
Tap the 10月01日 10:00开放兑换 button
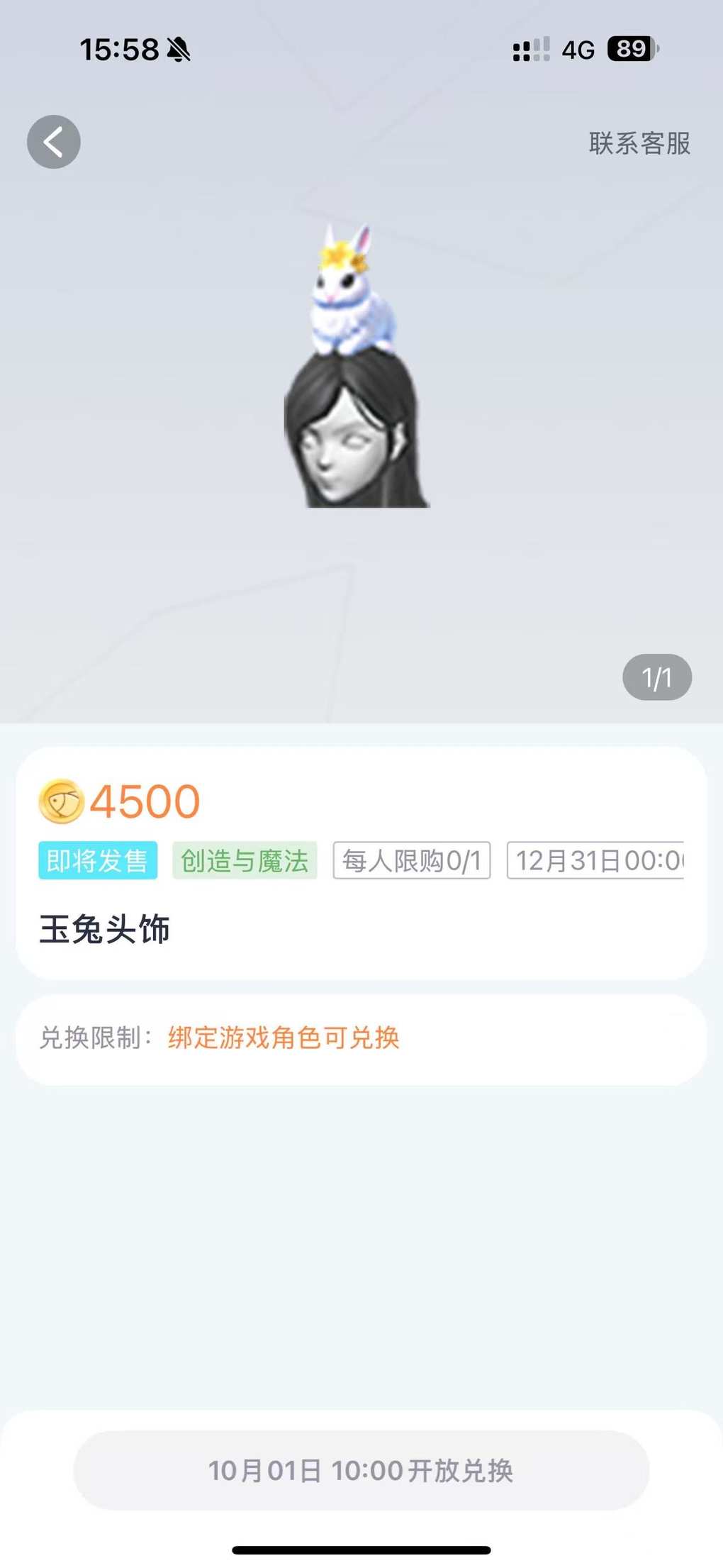tap(361, 1470)
